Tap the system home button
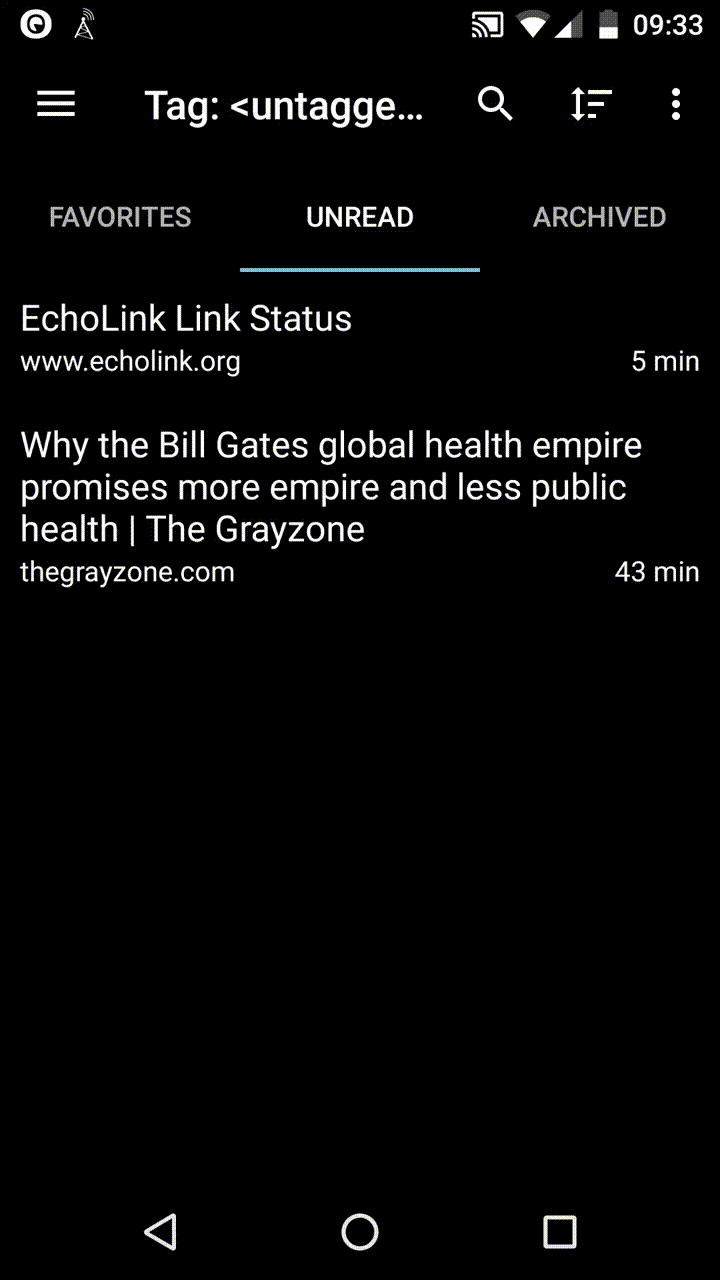 (360, 1232)
